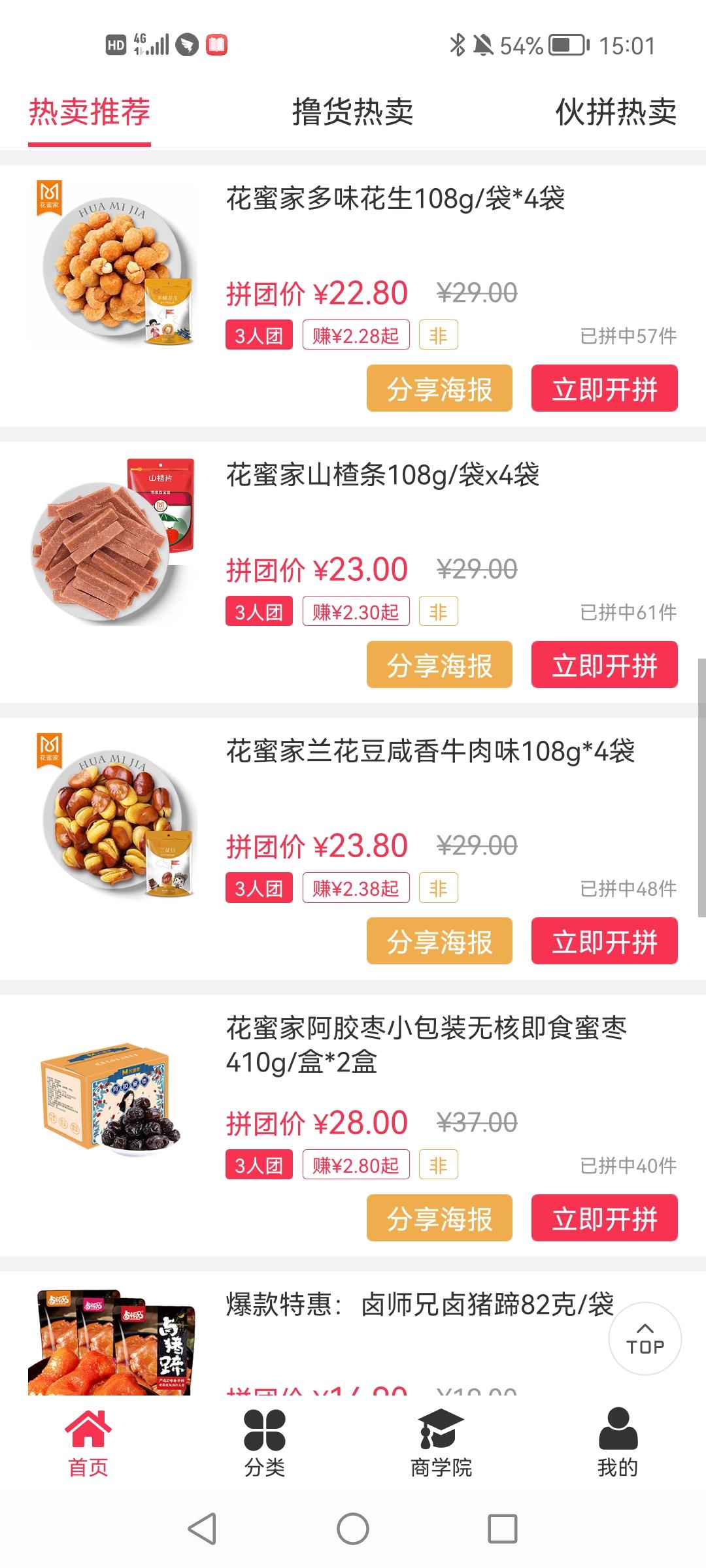Tap 立即开拼 for 花蜜家山楂条
The height and width of the screenshot is (1568, 706).
coord(604,665)
